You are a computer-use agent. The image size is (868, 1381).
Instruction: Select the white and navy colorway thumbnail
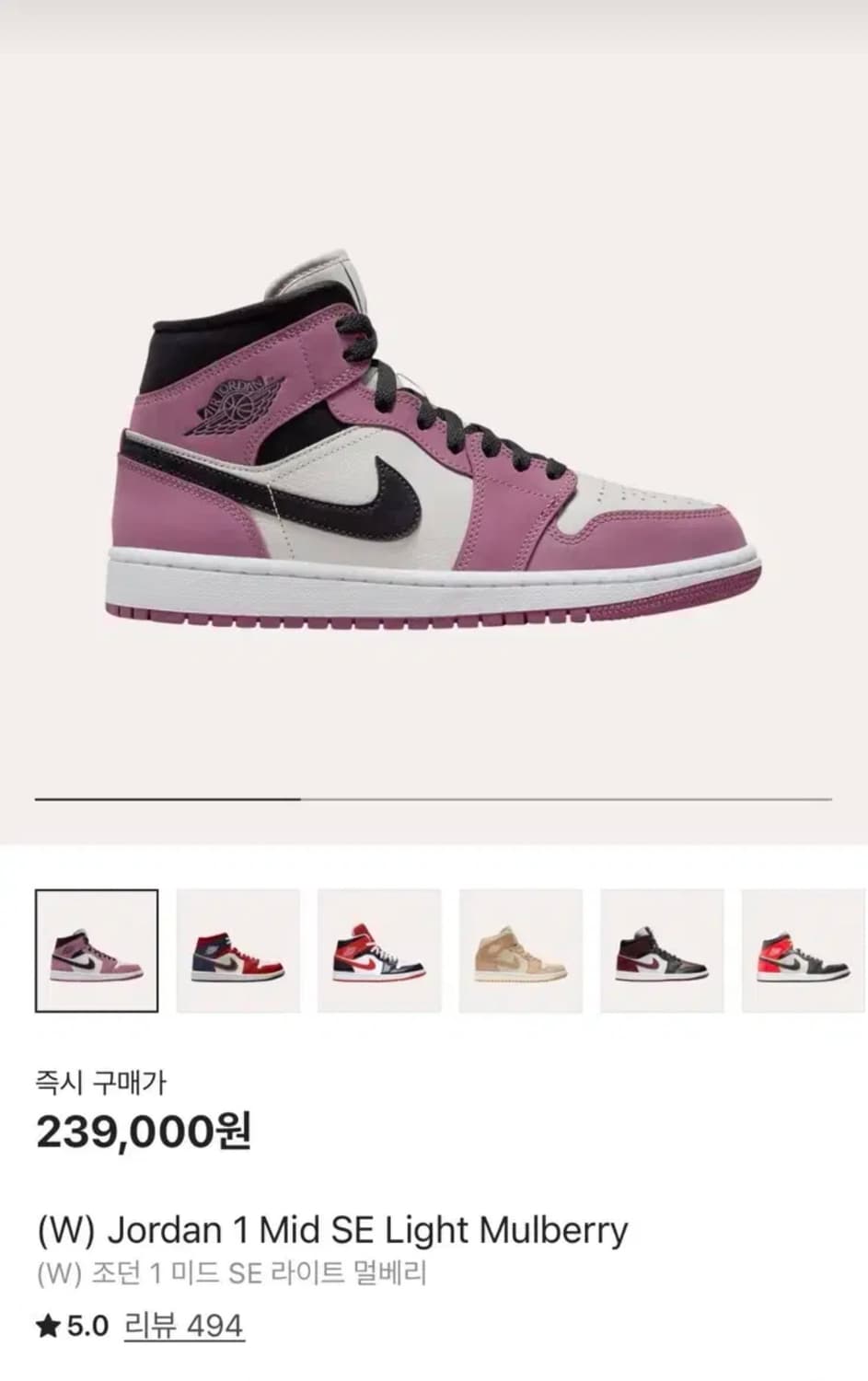pyautogui.click(x=521, y=948)
